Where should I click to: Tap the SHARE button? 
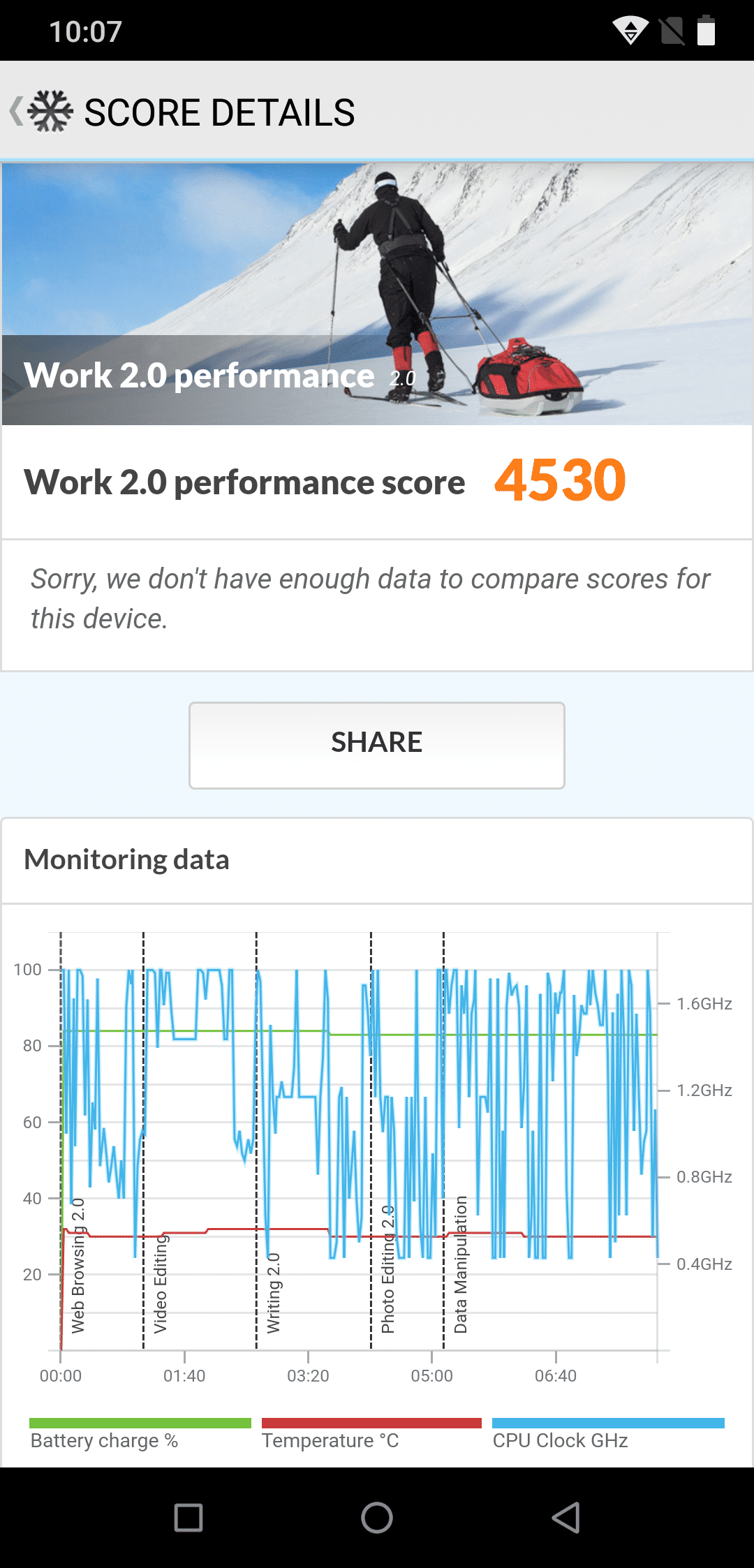point(377,745)
